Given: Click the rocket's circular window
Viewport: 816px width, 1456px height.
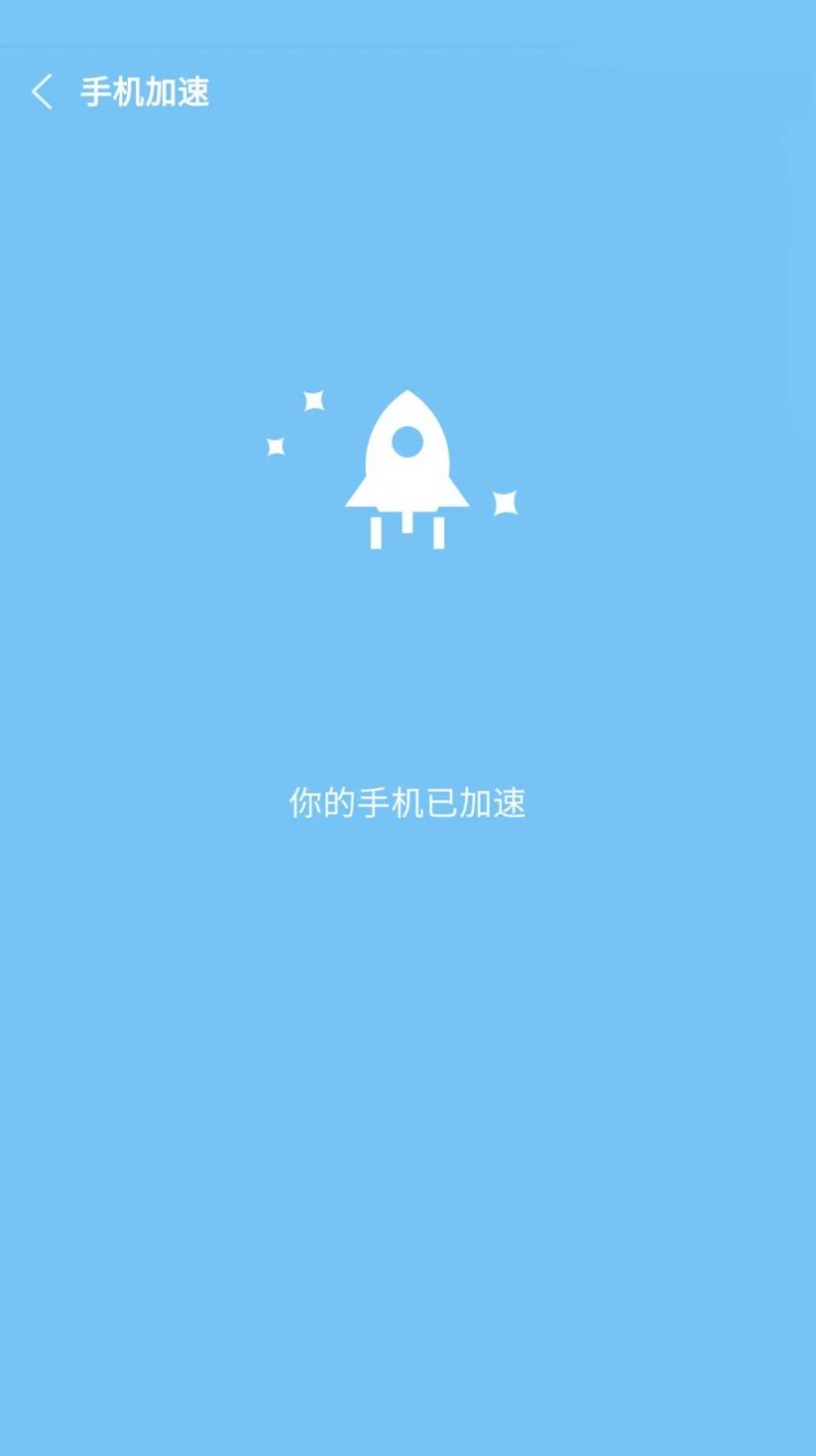Looking at the screenshot, I should pos(406,441).
